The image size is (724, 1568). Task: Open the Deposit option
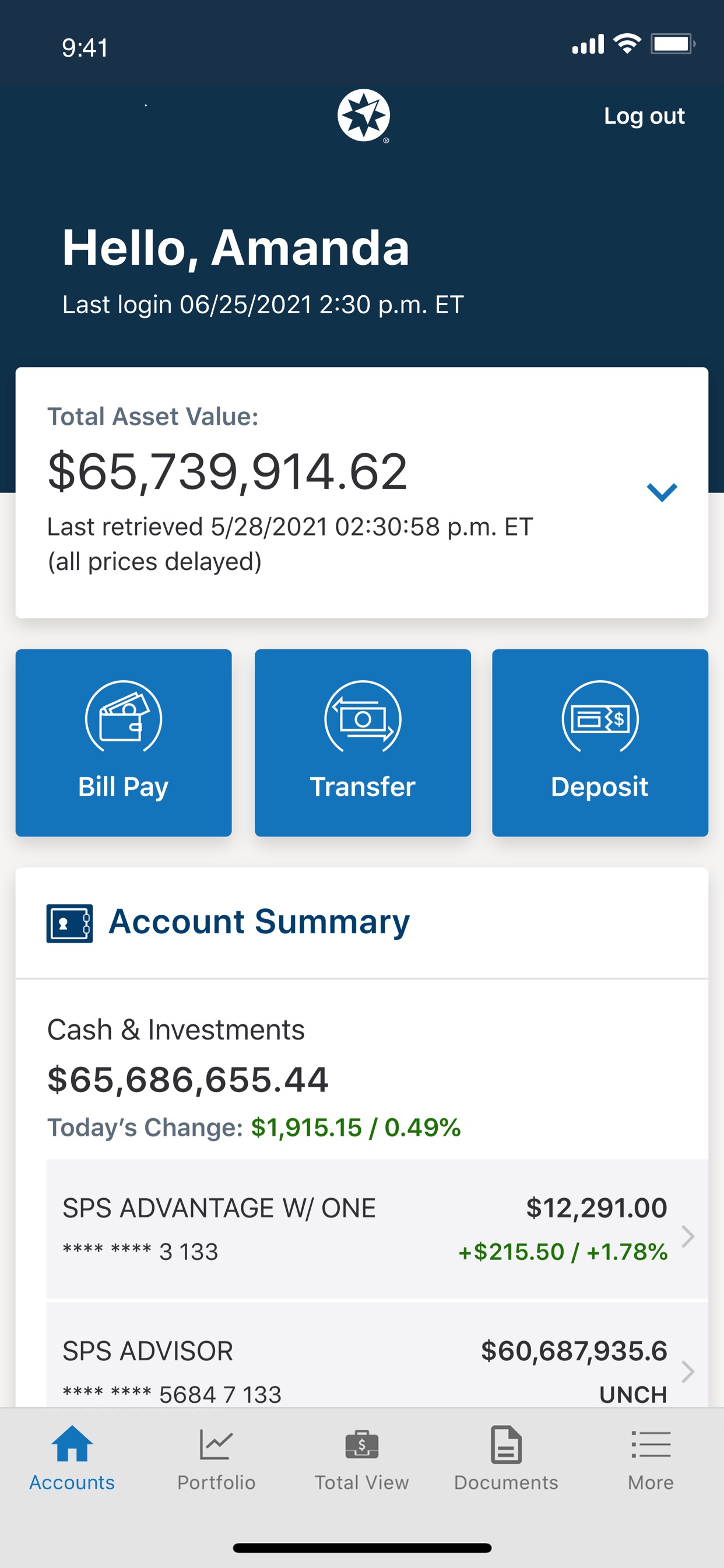tap(600, 743)
